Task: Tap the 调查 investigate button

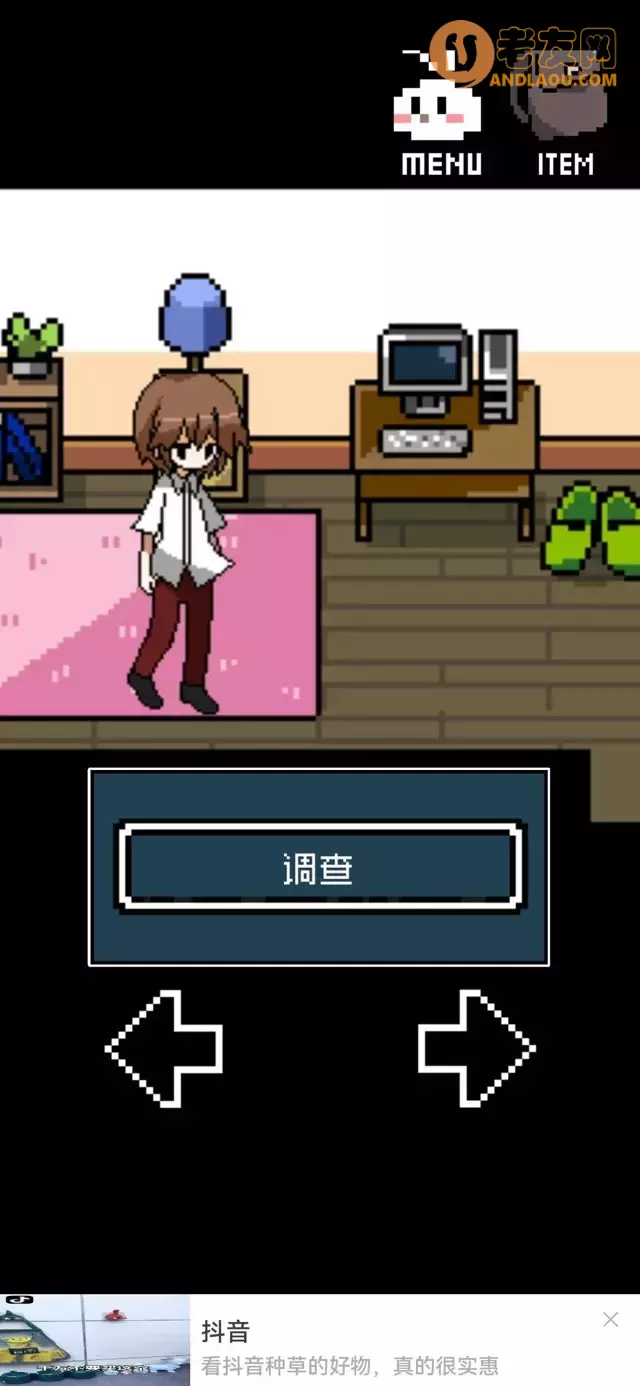Action: pyautogui.click(x=319, y=868)
